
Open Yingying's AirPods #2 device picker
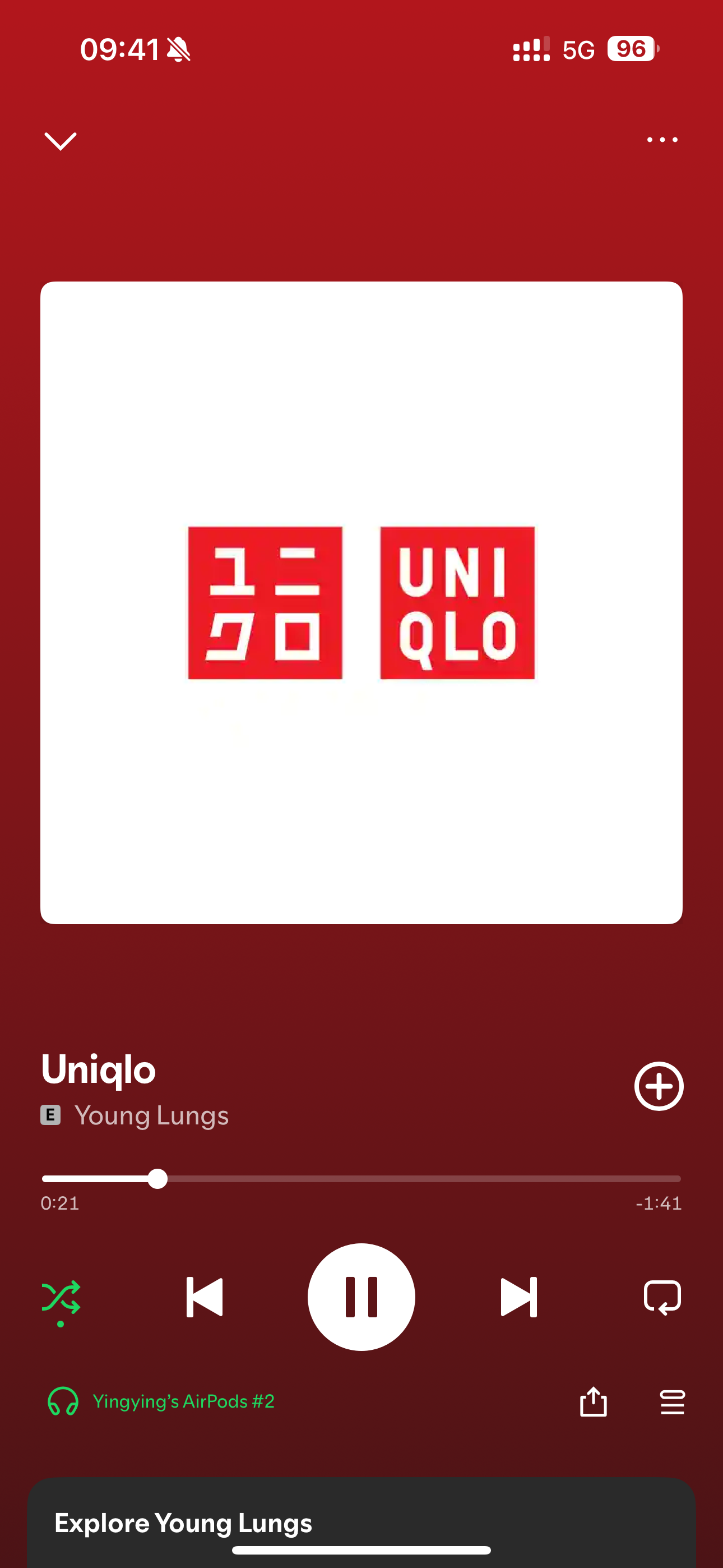(x=161, y=1401)
